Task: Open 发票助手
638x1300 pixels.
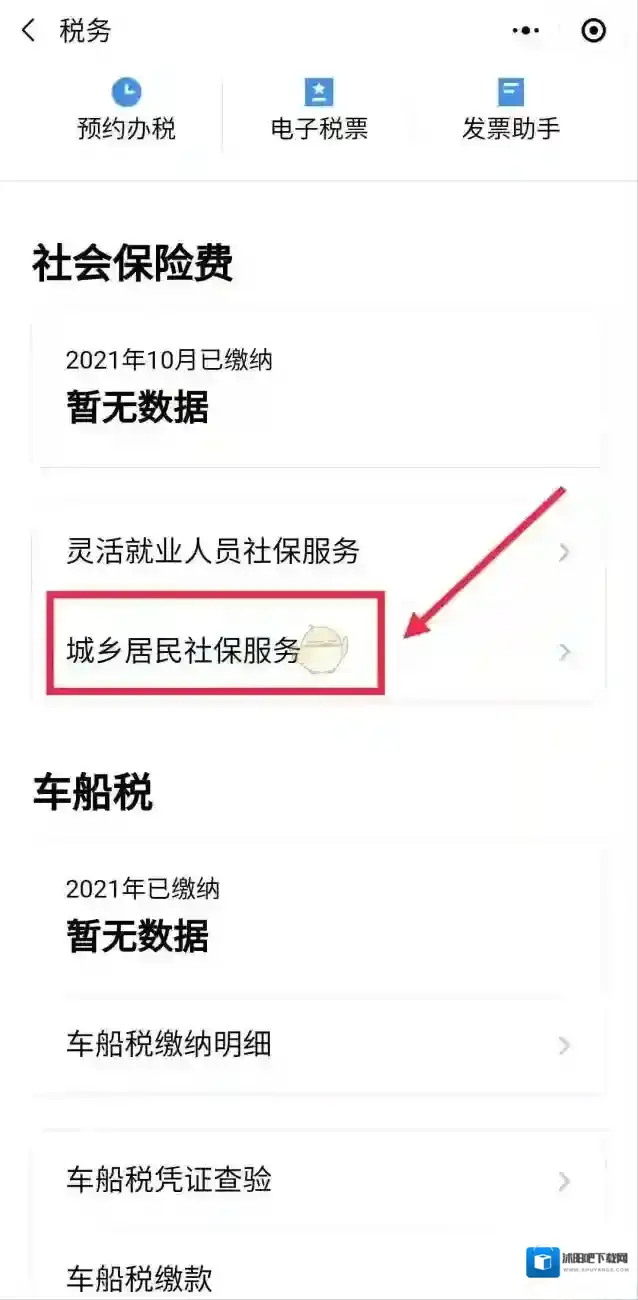Action: (x=511, y=110)
